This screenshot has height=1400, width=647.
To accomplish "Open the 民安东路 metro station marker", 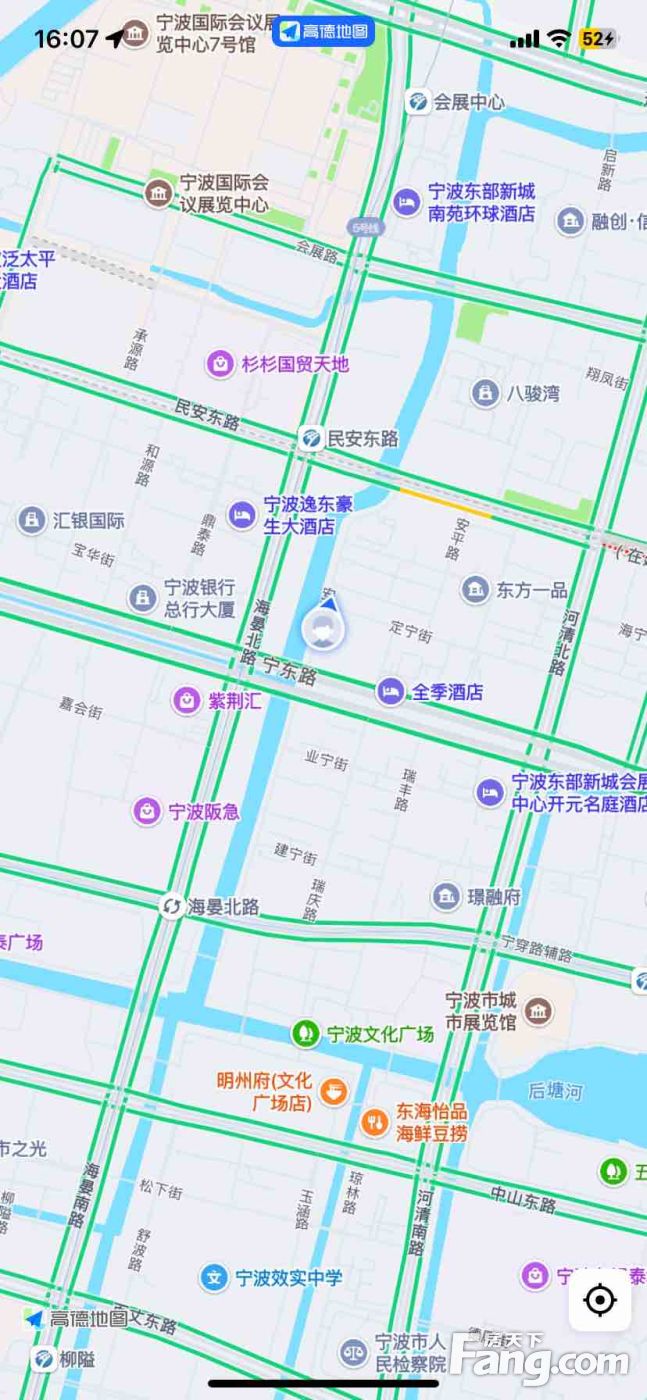I will point(310,438).
